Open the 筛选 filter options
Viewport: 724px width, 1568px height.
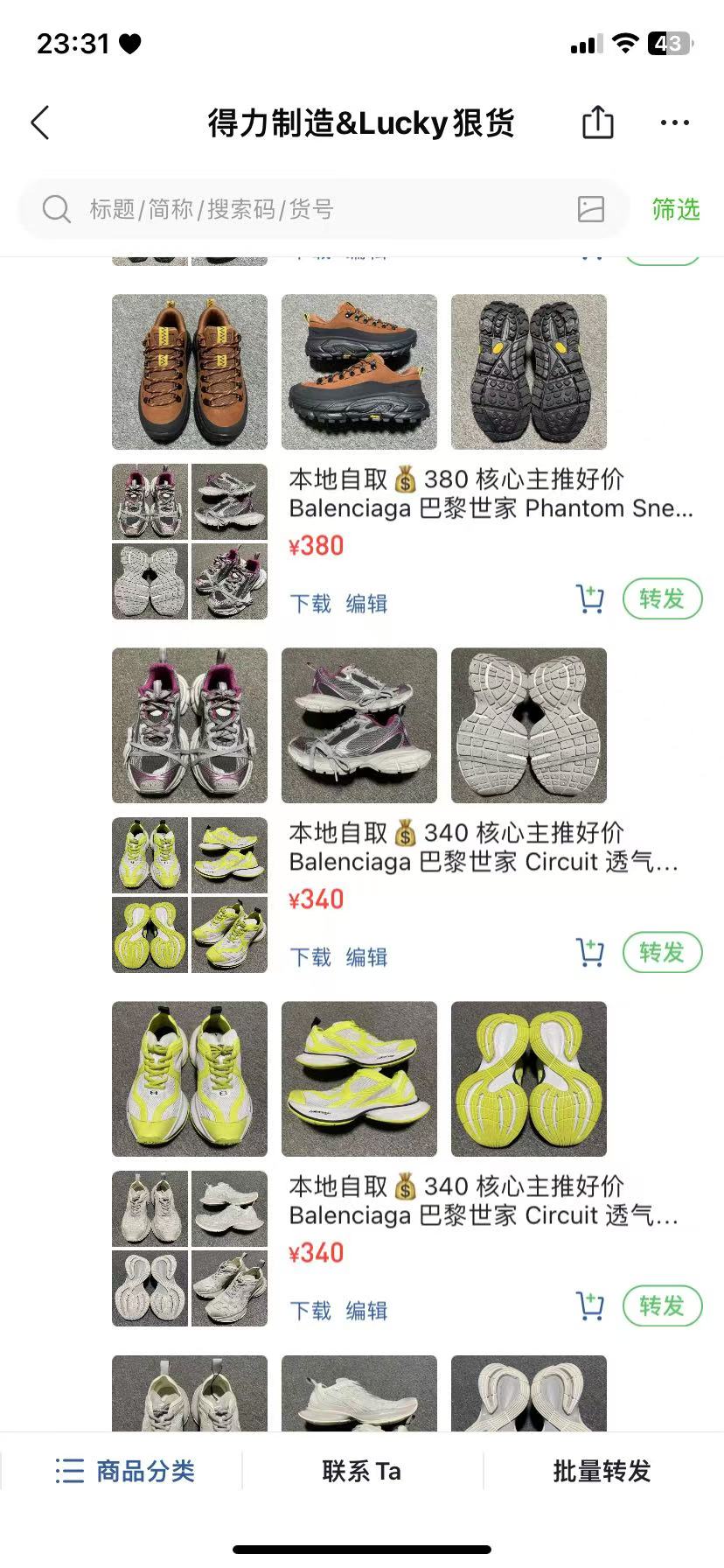[676, 209]
